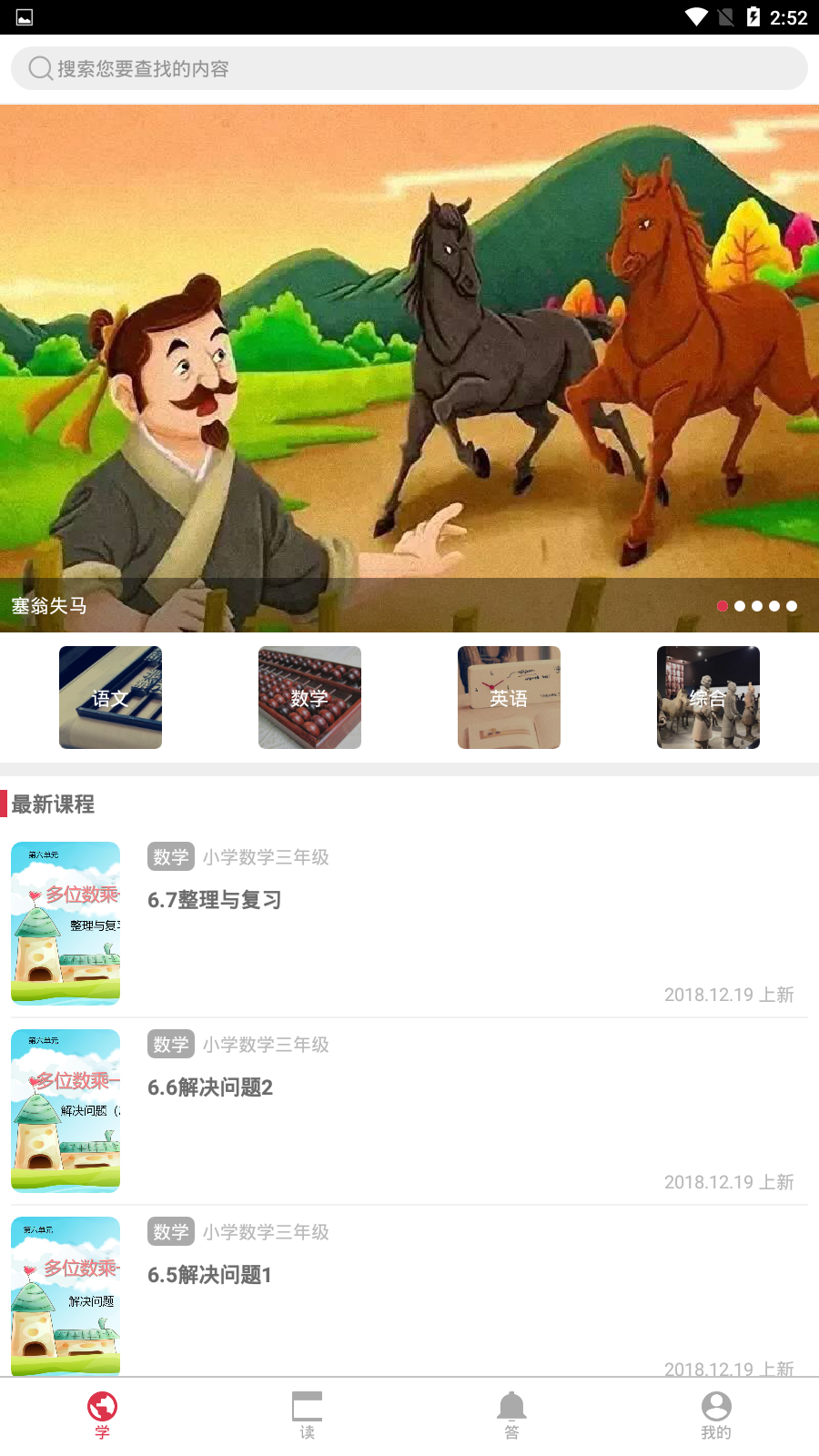Open the 语文 subject category
This screenshot has height=1456, width=819.
click(x=110, y=698)
